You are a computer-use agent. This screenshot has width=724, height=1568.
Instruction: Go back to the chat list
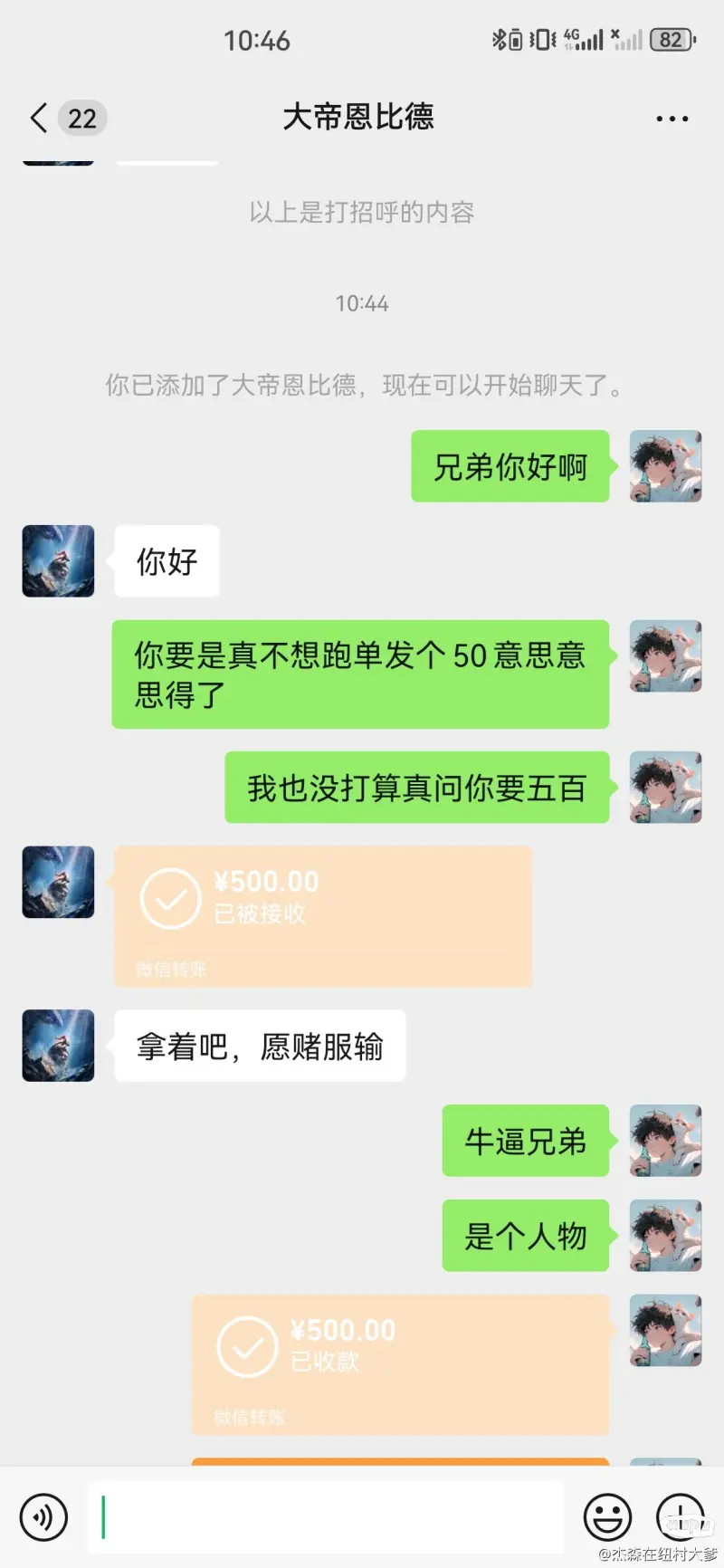click(x=39, y=118)
